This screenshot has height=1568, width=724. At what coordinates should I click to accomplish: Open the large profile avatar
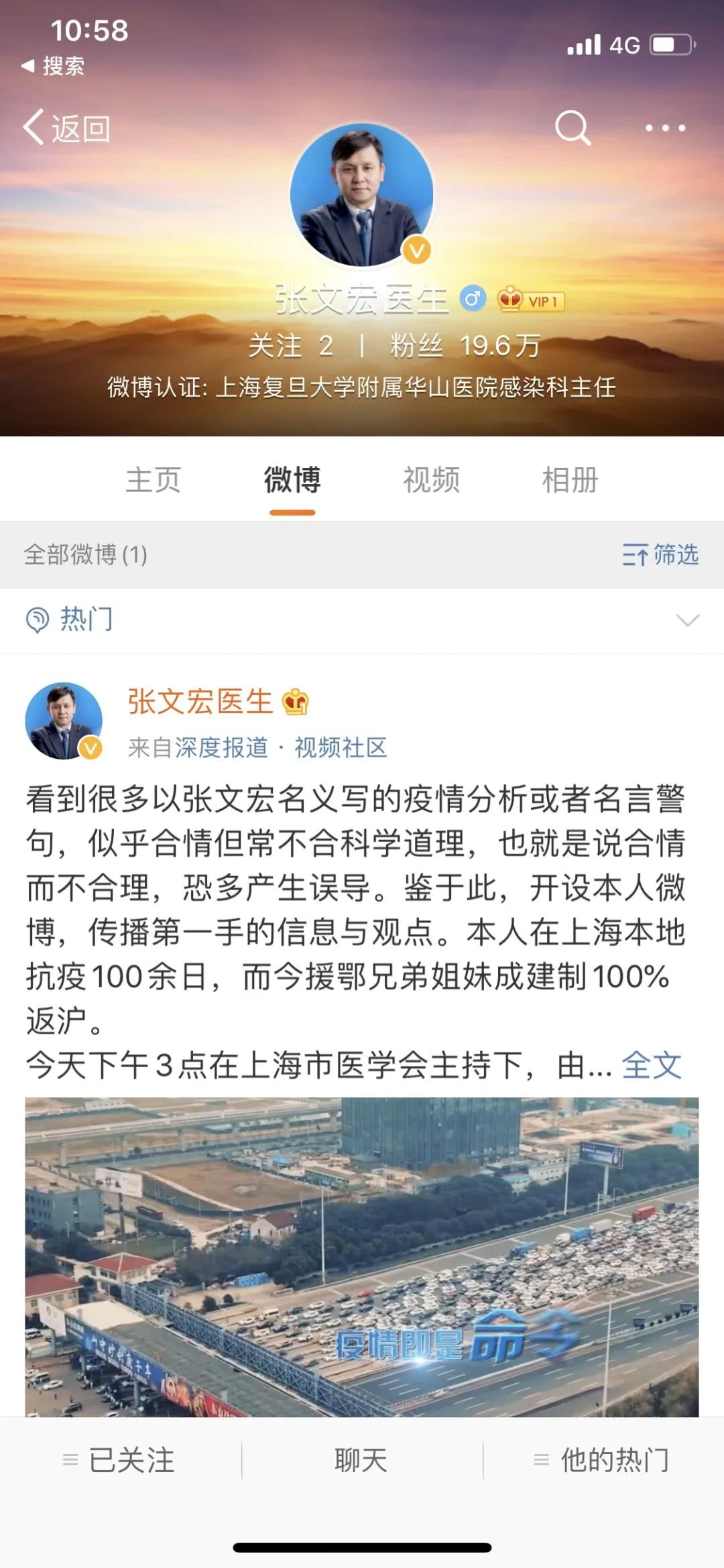362,194
